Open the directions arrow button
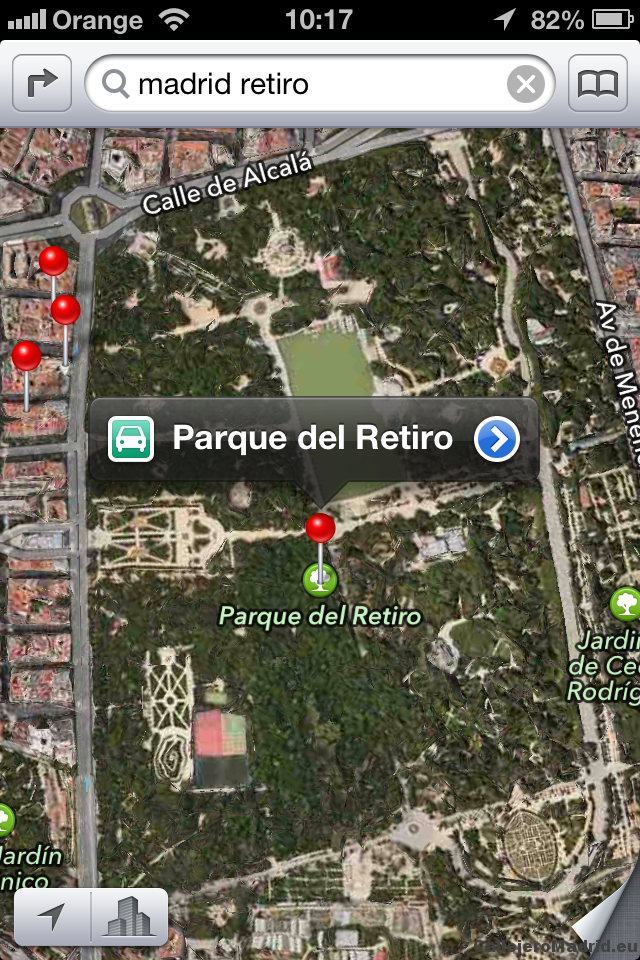 pyautogui.click(x=42, y=84)
